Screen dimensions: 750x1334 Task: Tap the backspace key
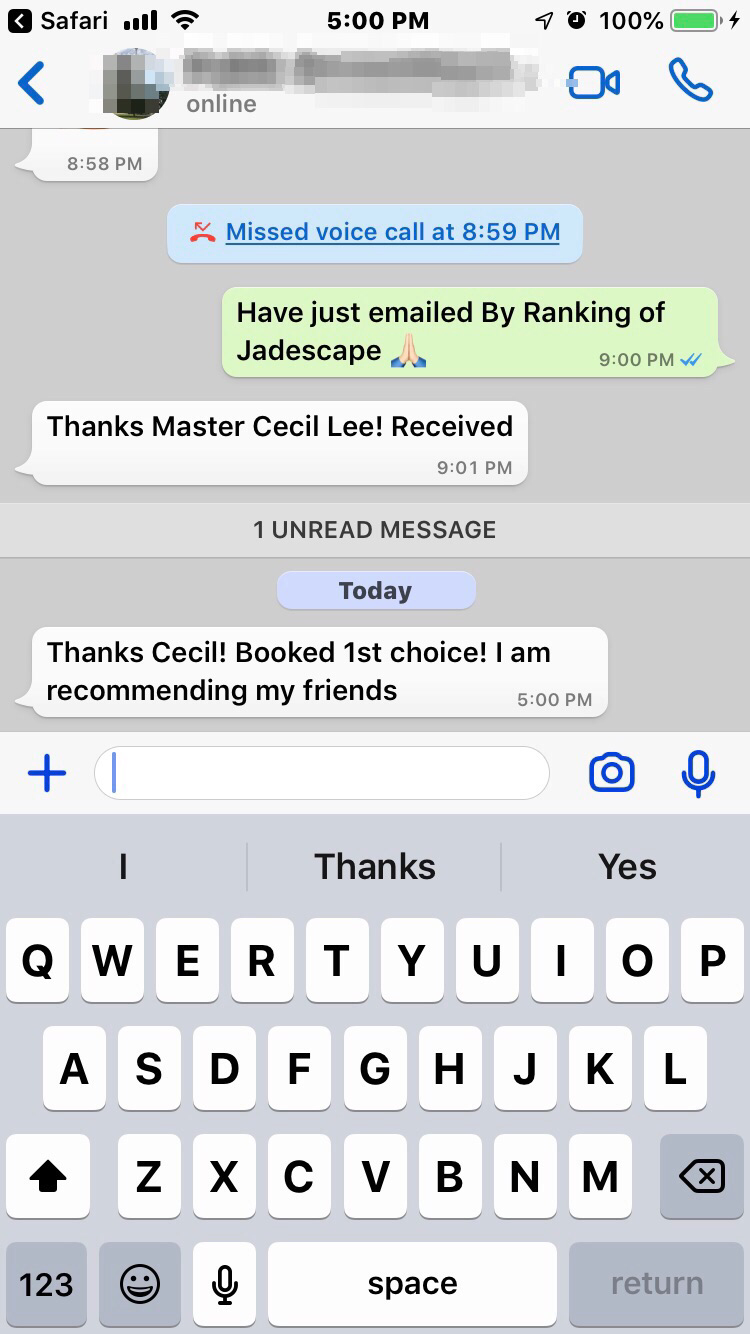pos(702,1177)
